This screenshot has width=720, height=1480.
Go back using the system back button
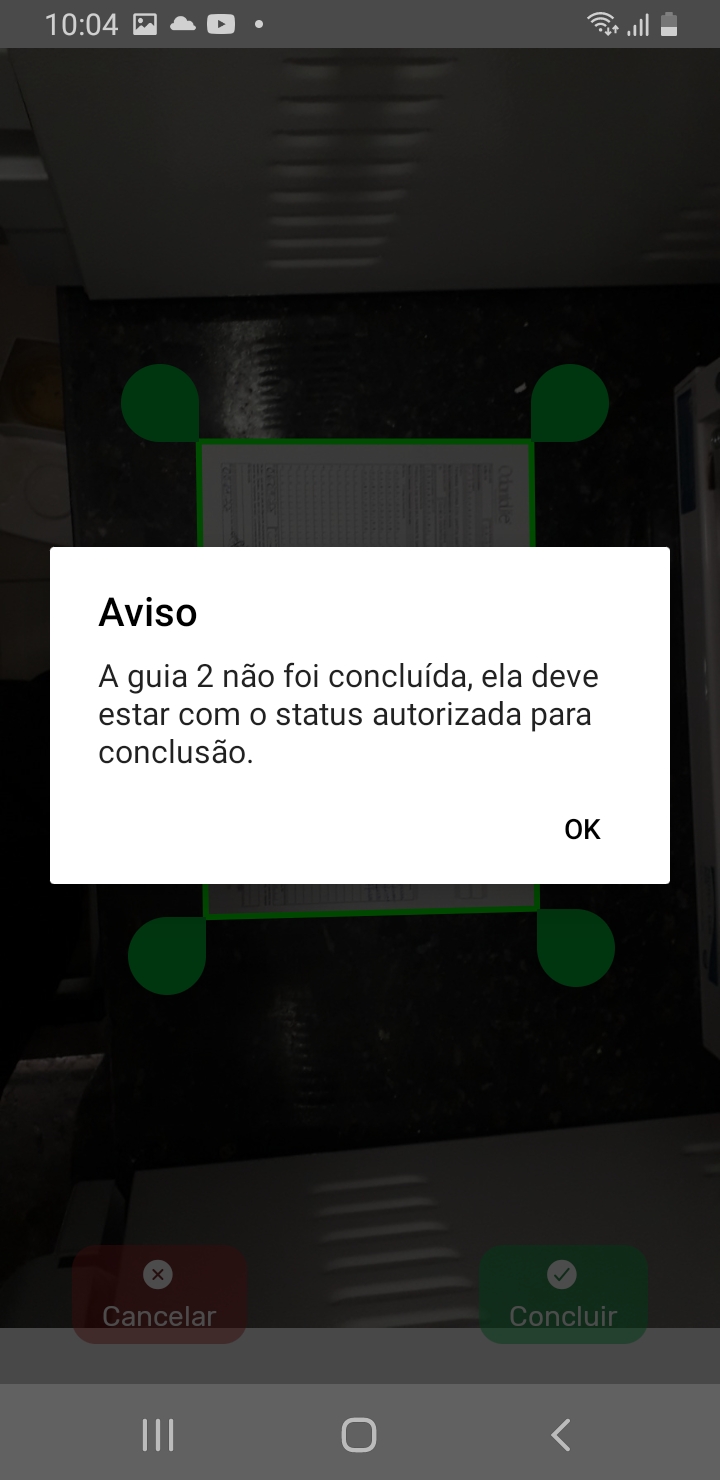pyautogui.click(x=560, y=1435)
